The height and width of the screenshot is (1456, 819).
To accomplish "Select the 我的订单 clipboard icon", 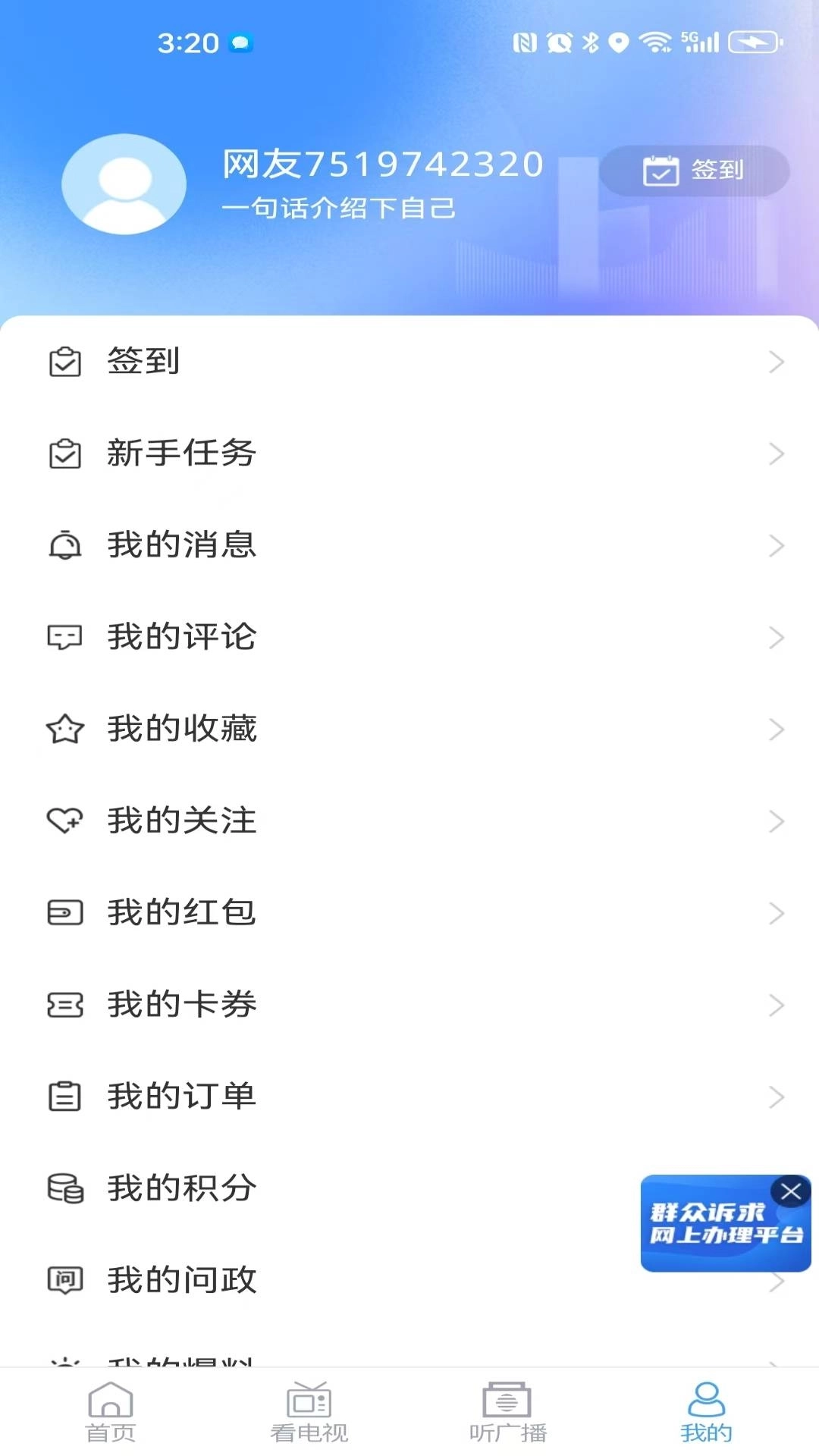I will click(64, 1097).
